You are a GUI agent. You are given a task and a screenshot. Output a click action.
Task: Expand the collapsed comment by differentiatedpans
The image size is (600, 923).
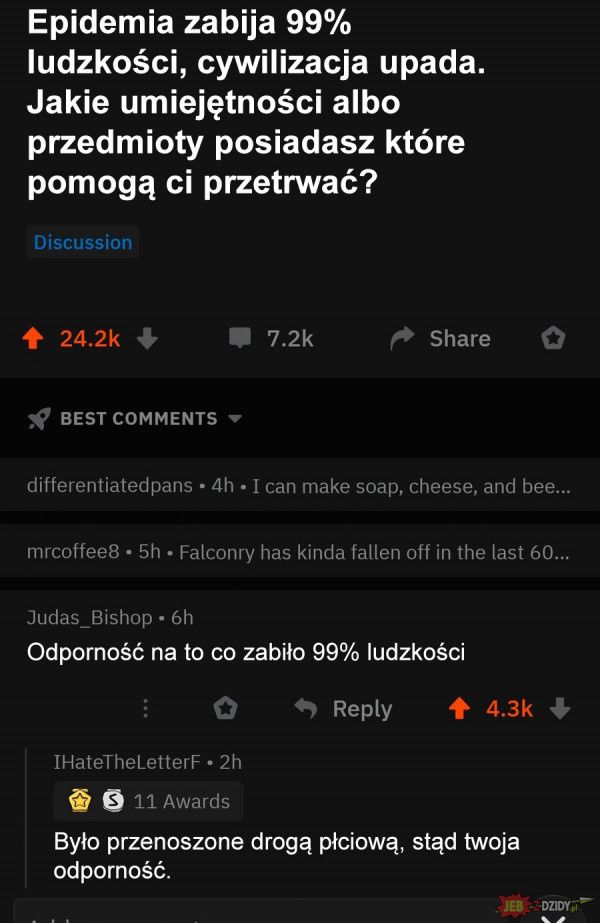coord(298,486)
